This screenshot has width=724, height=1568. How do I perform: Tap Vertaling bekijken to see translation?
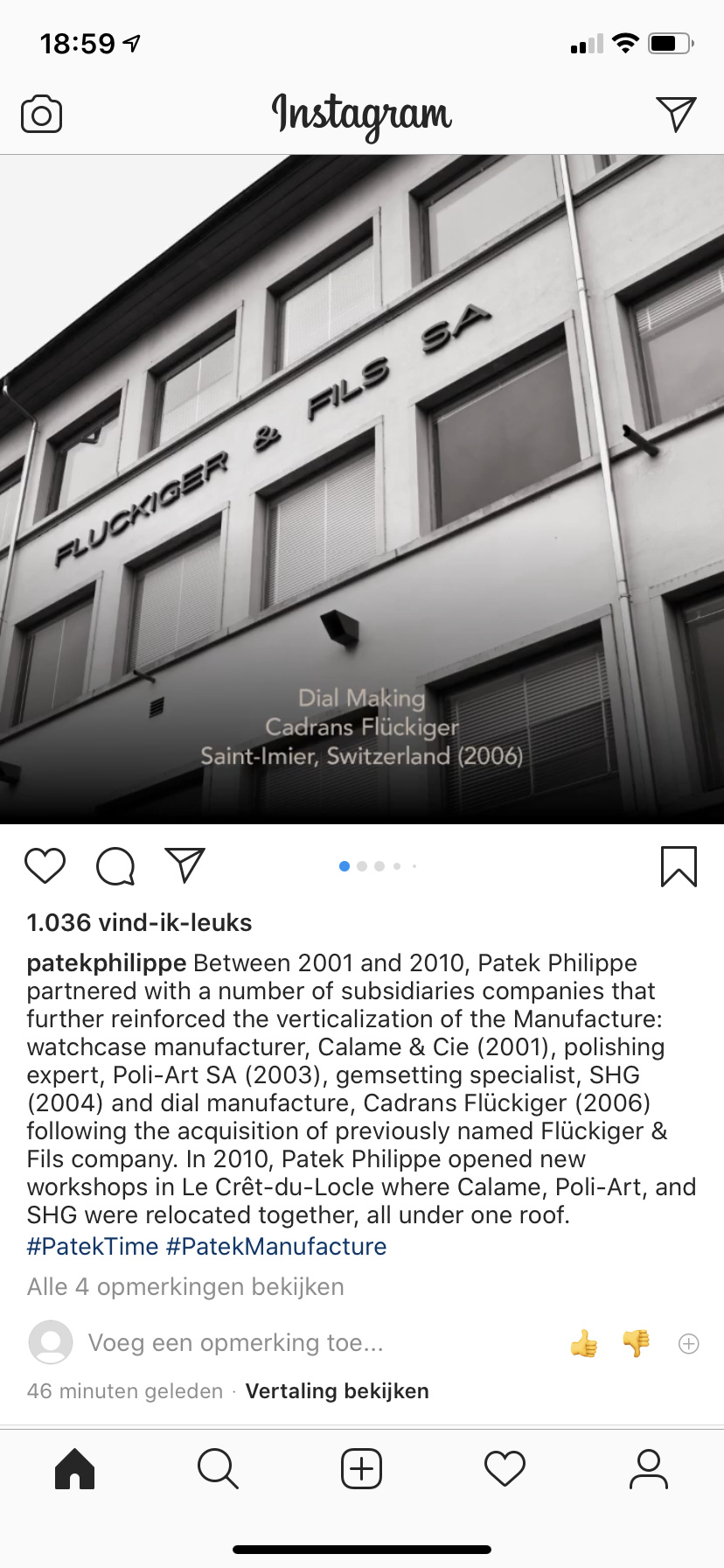(338, 1391)
